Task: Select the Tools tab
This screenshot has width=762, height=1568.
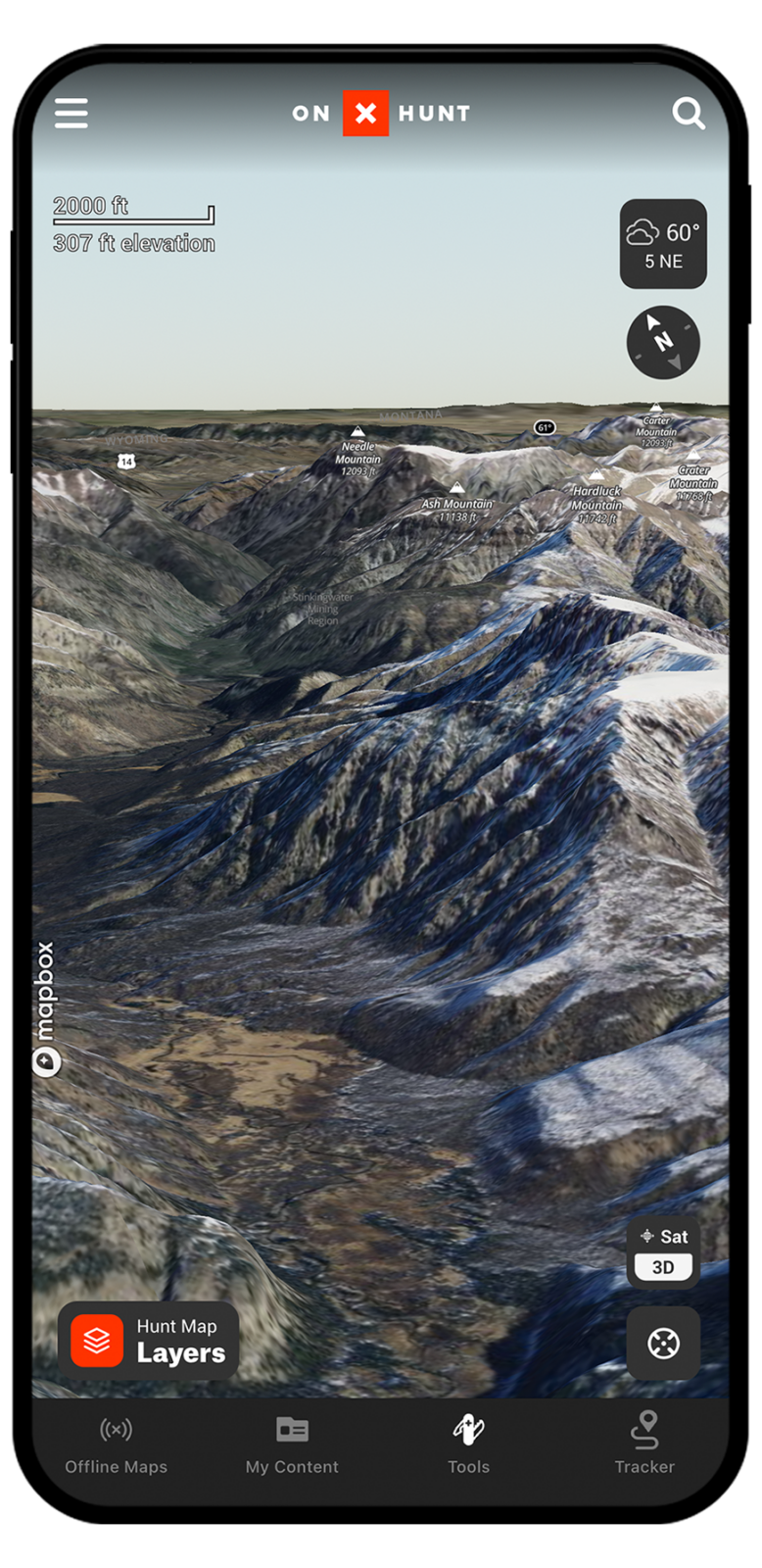Action: (468, 1445)
